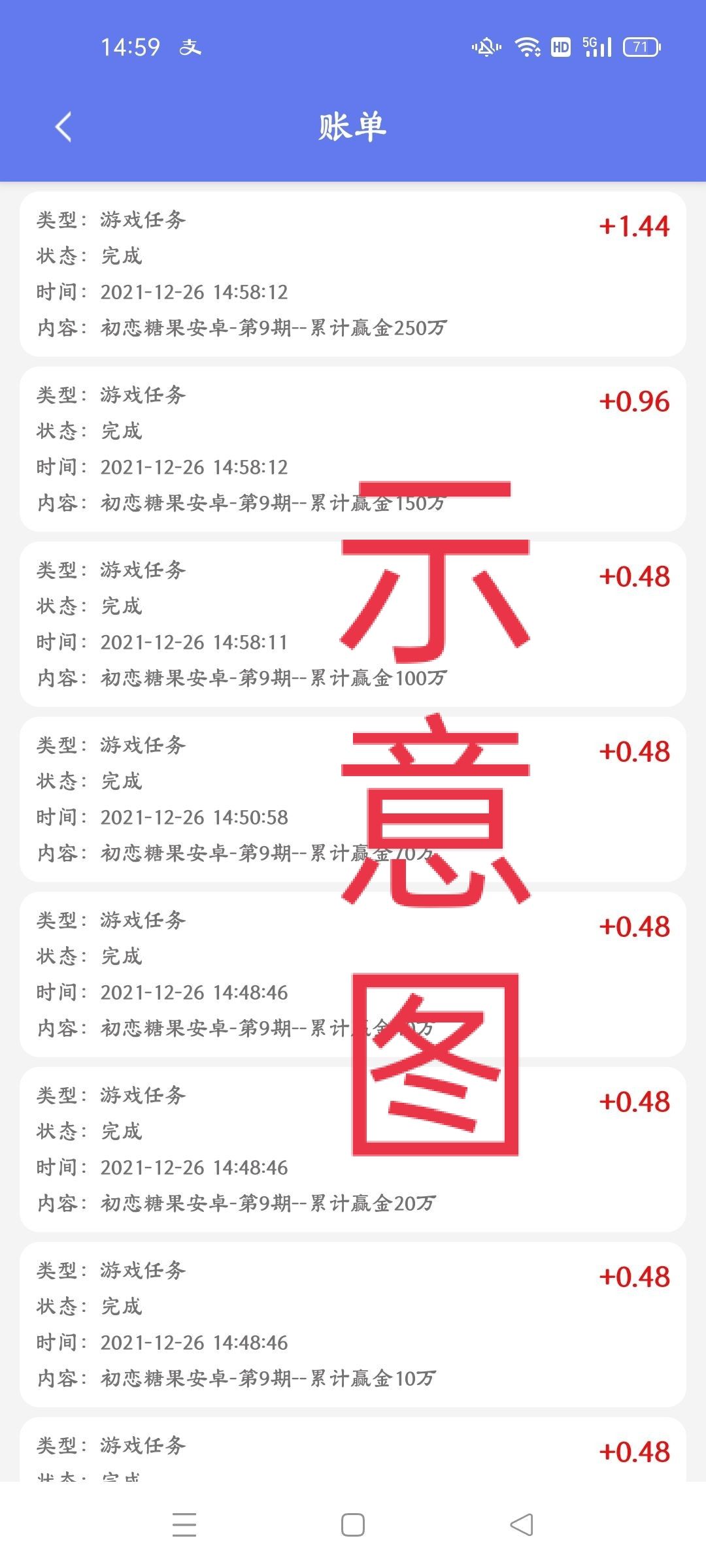Open the system recent apps menu
The image size is (706, 1568).
coord(184,1526)
